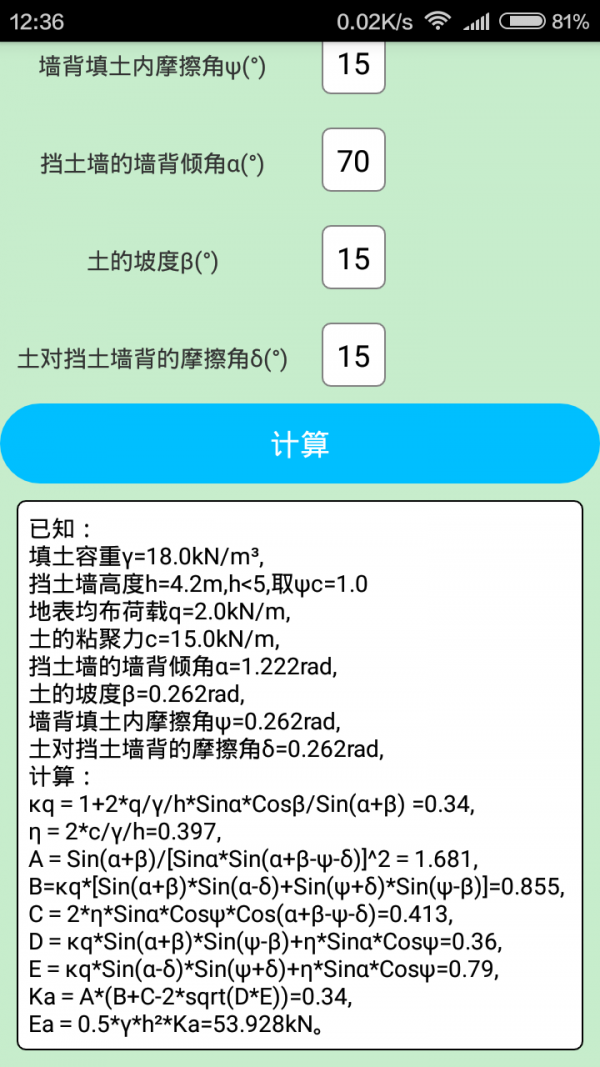
Task: Edit the 挡土墙的墙背倾角α value field
Action: coord(353,161)
